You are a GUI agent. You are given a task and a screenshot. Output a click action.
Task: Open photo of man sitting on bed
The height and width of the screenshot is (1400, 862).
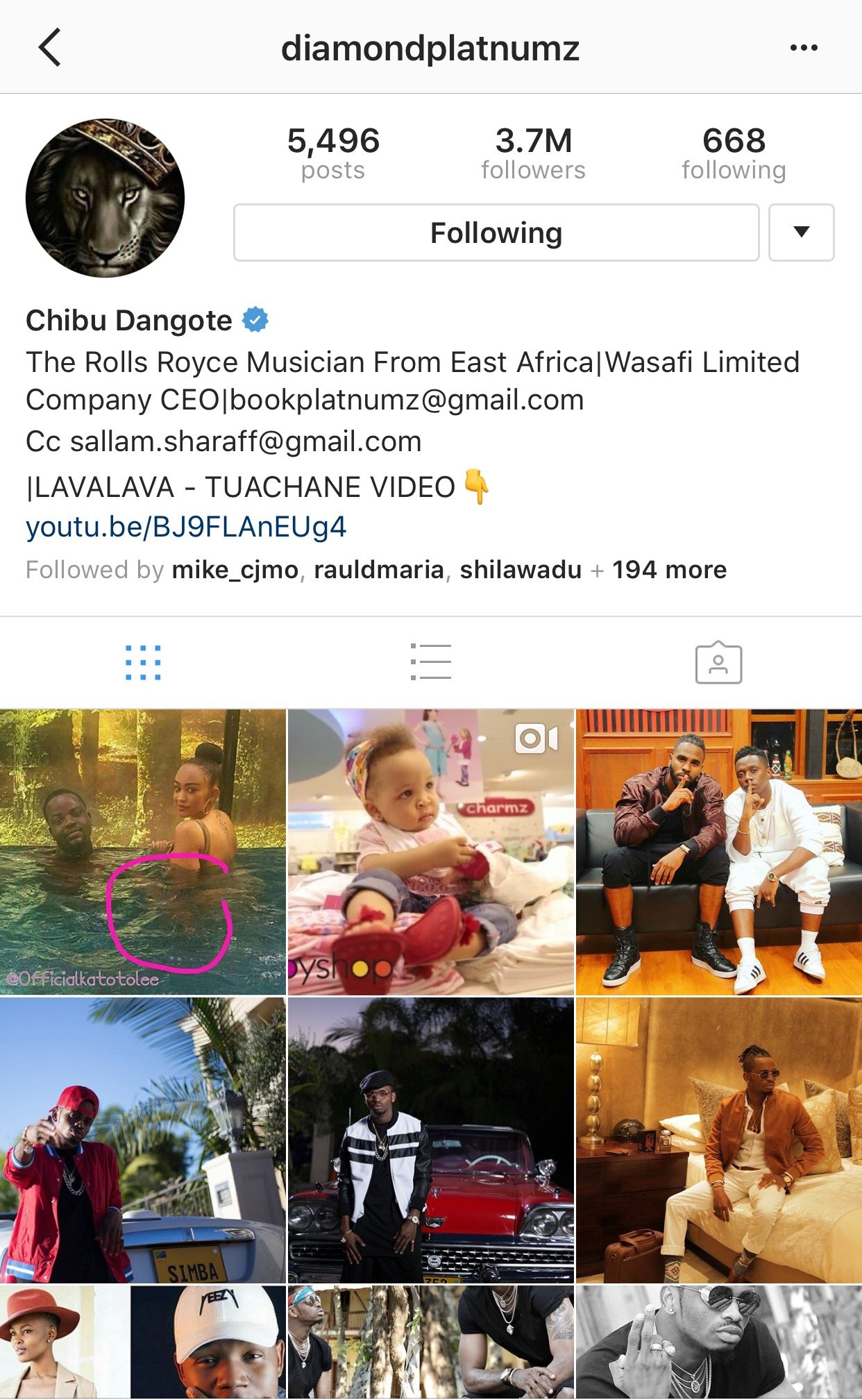tap(719, 1140)
